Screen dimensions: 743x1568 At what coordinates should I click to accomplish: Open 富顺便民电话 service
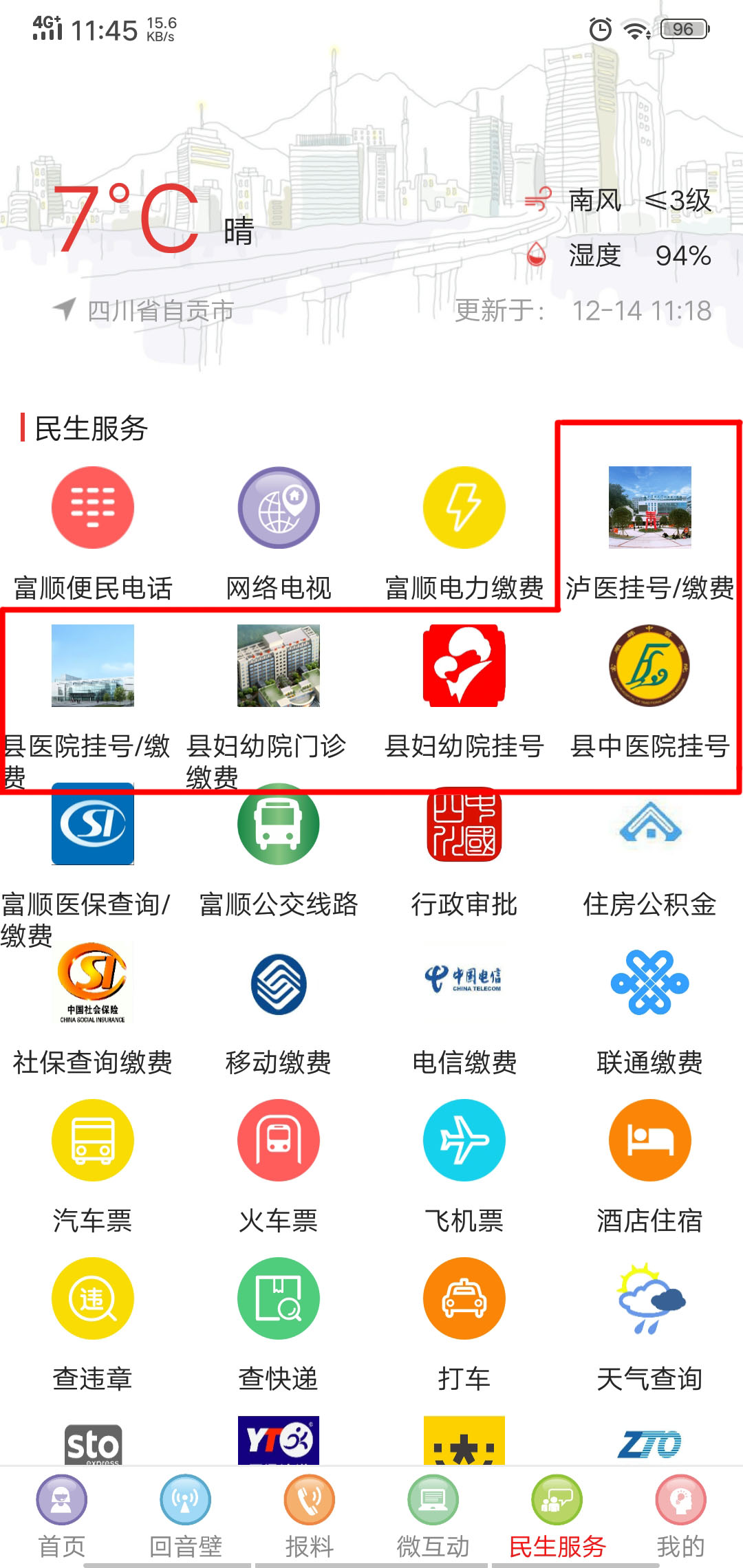tap(93, 508)
